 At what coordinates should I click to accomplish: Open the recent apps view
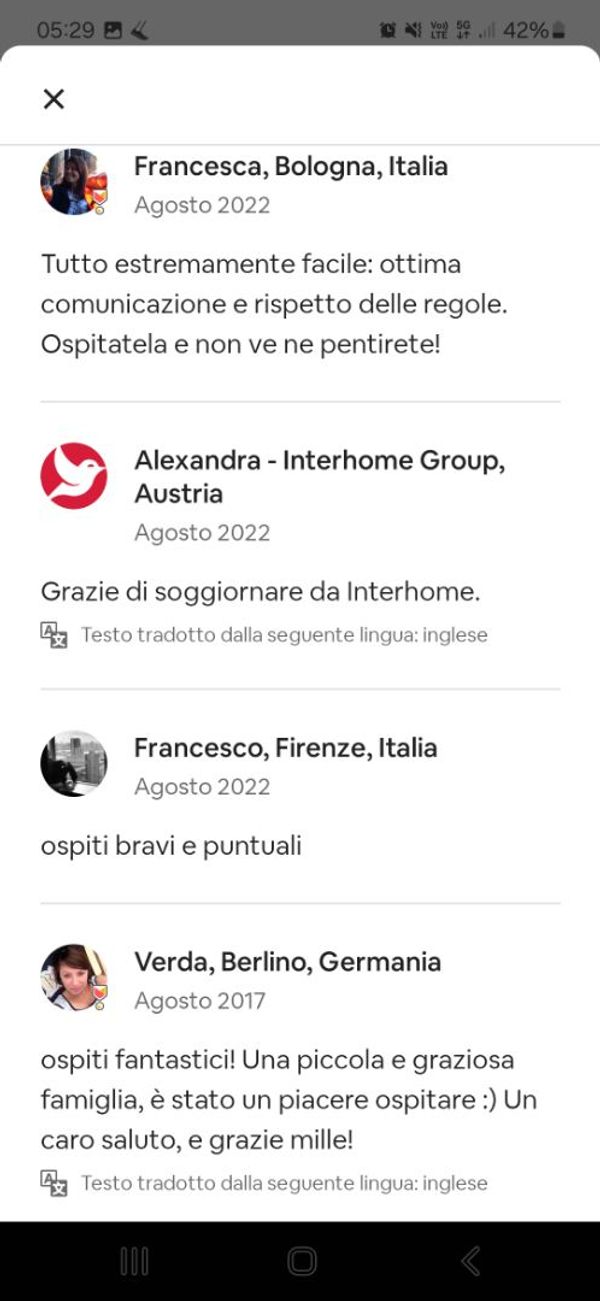[134, 1261]
